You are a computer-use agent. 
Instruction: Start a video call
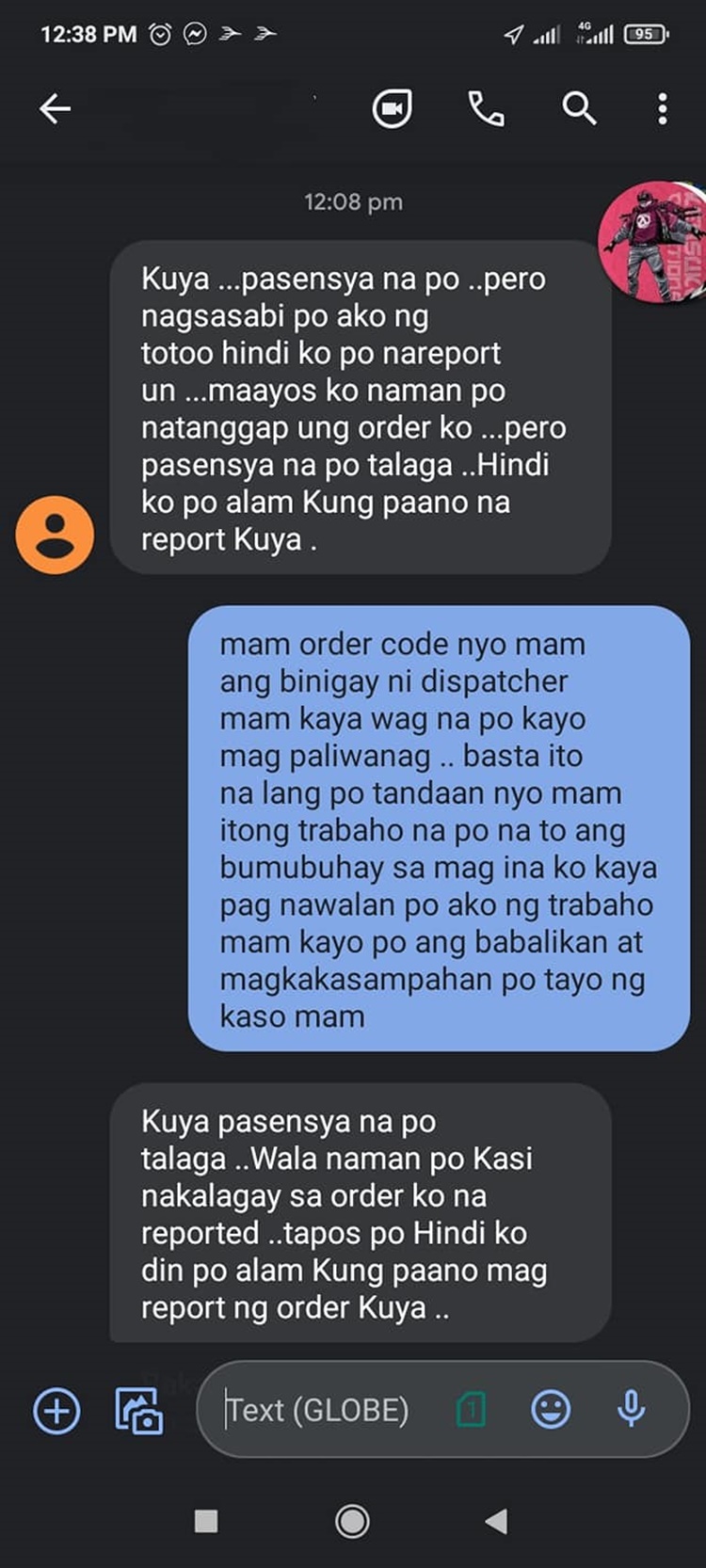pyautogui.click(x=392, y=109)
